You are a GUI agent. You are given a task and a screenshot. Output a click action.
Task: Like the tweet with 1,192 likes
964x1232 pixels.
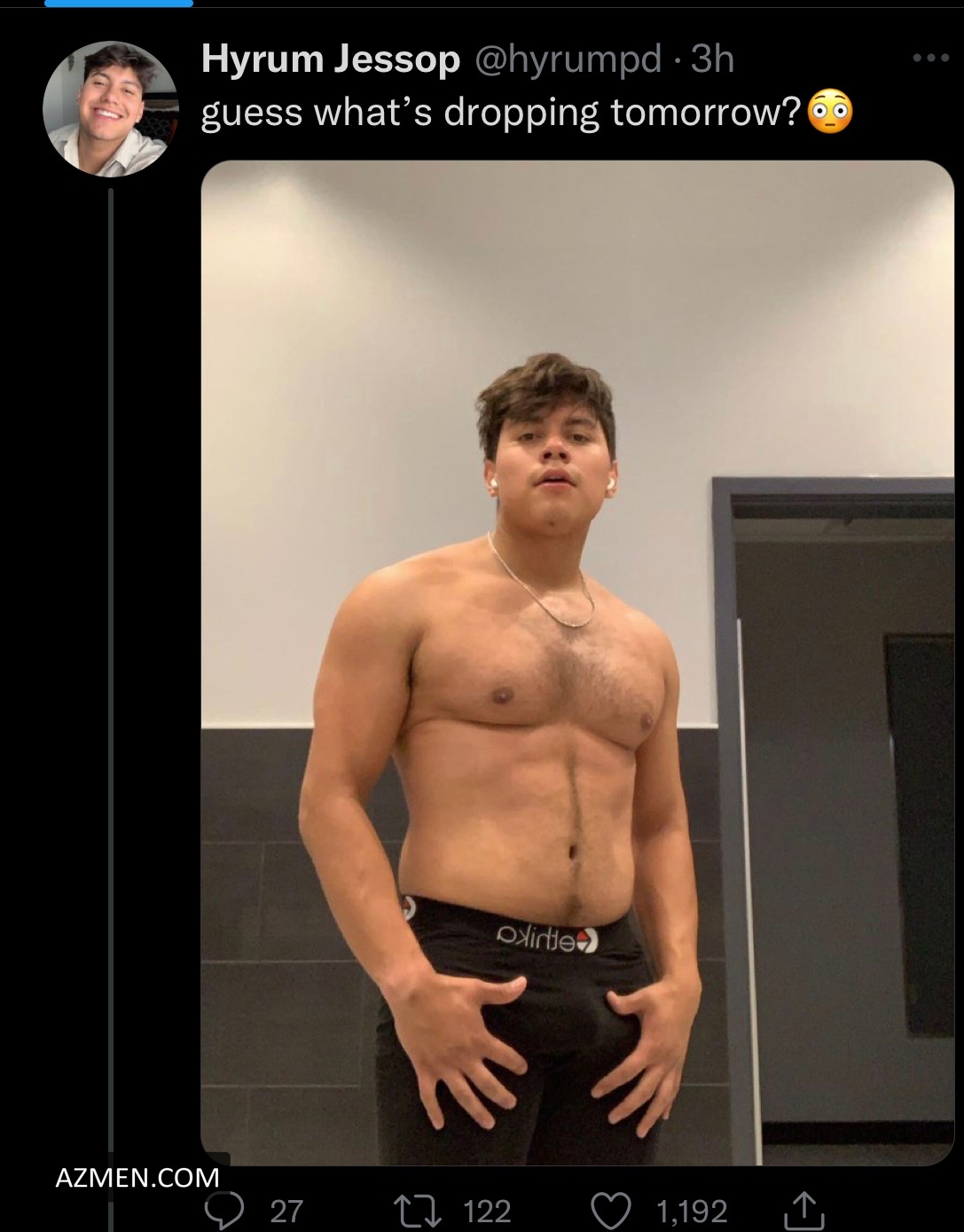click(x=612, y=1211)
